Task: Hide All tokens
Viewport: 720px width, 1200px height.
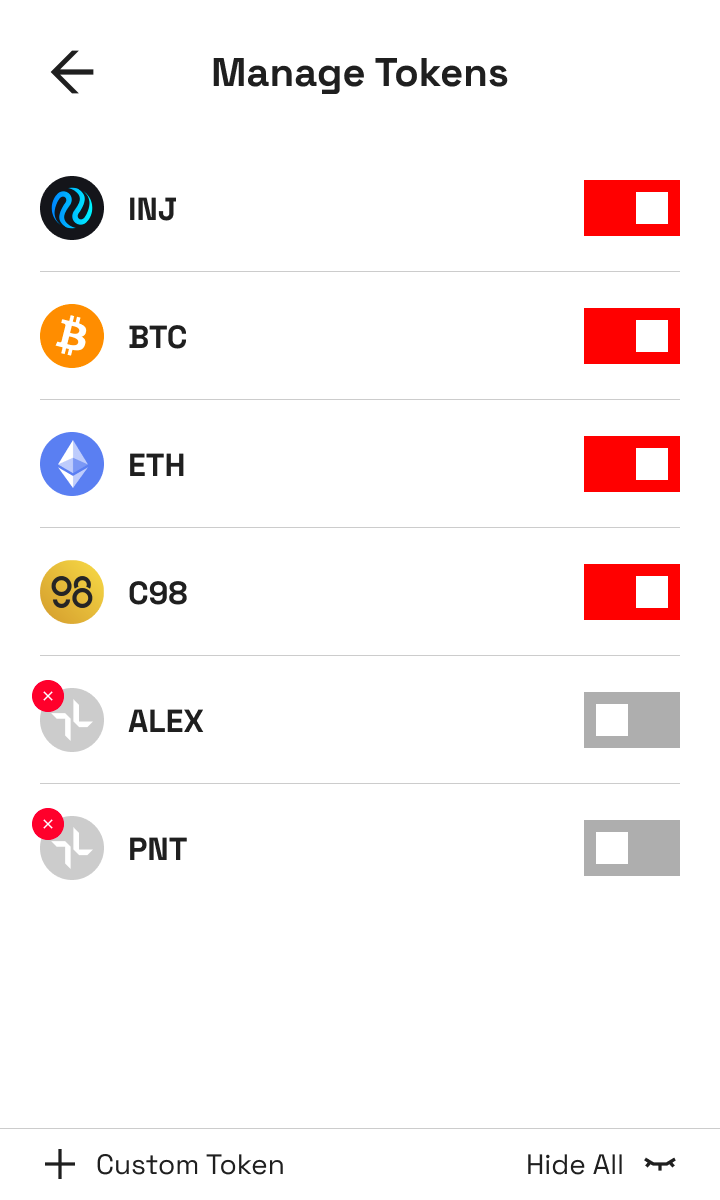Action: [600, 1164]
